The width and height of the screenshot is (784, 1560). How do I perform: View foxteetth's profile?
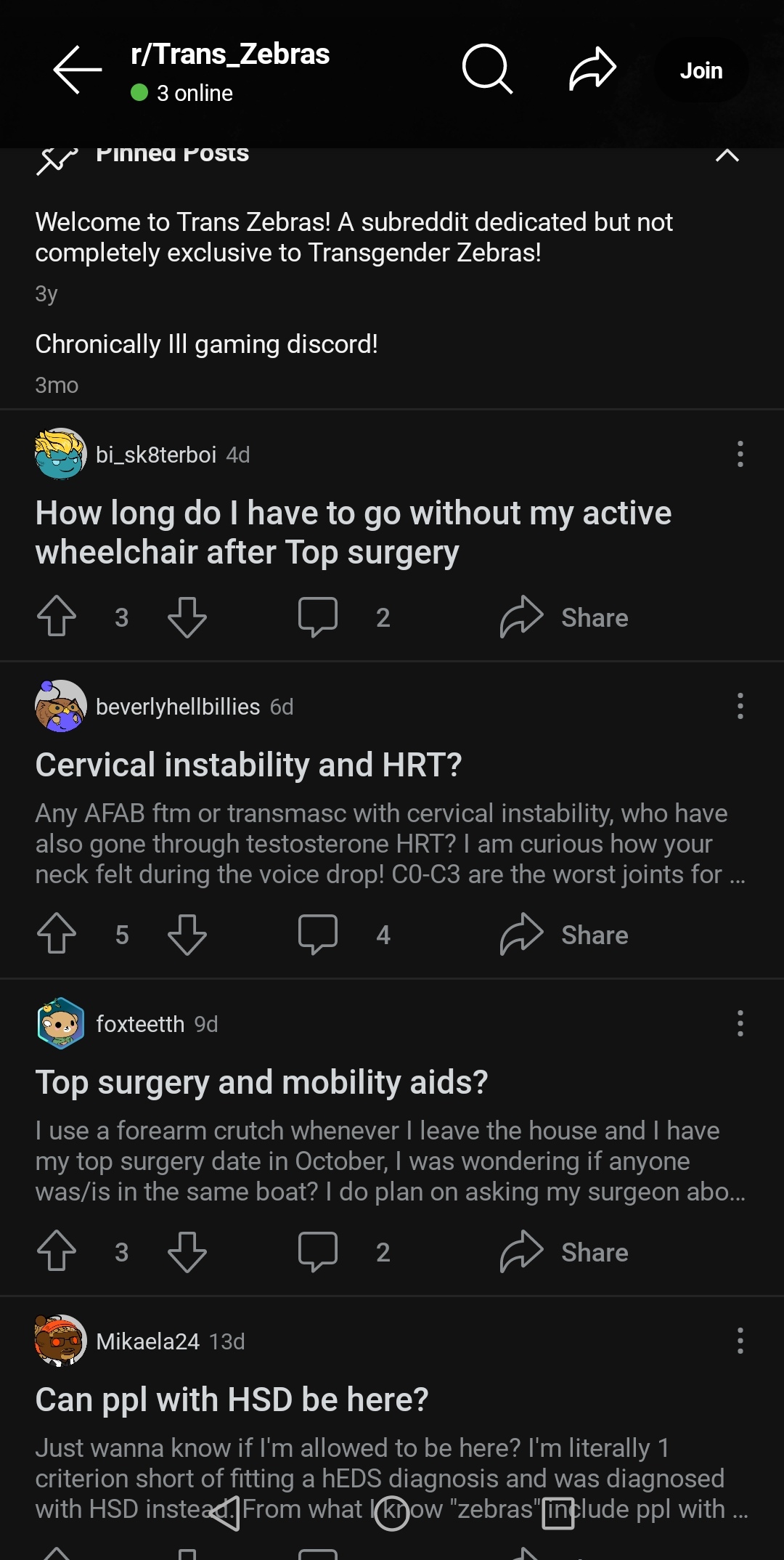point(139,1024)
